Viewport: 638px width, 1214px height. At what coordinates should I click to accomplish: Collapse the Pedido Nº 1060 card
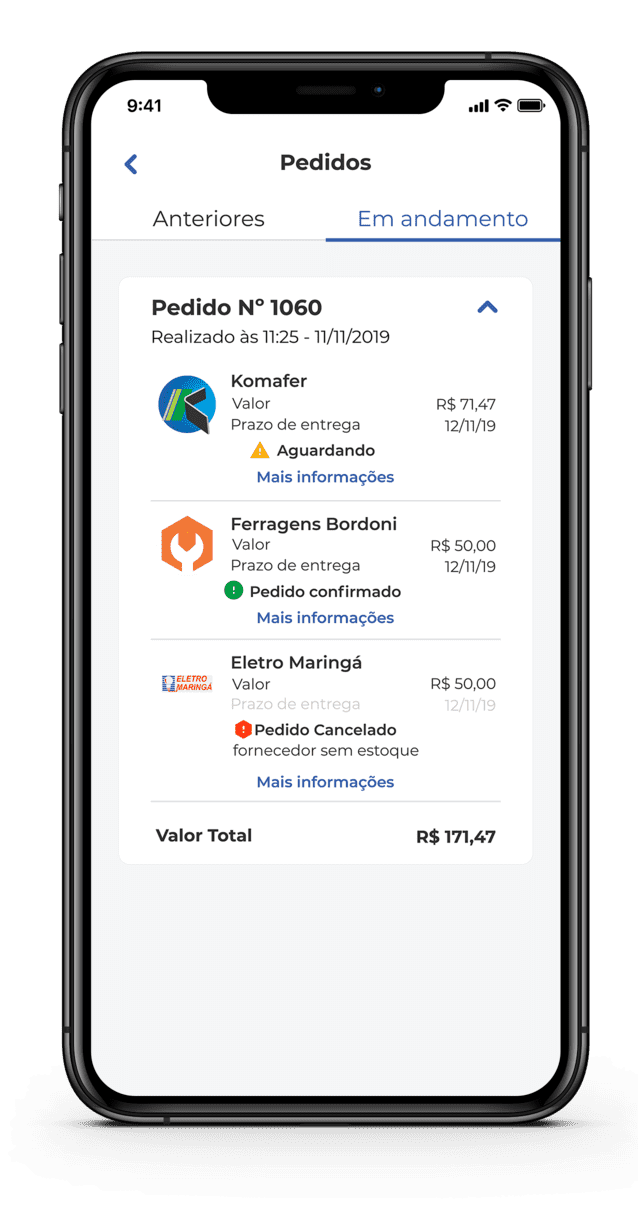(487, 307)
